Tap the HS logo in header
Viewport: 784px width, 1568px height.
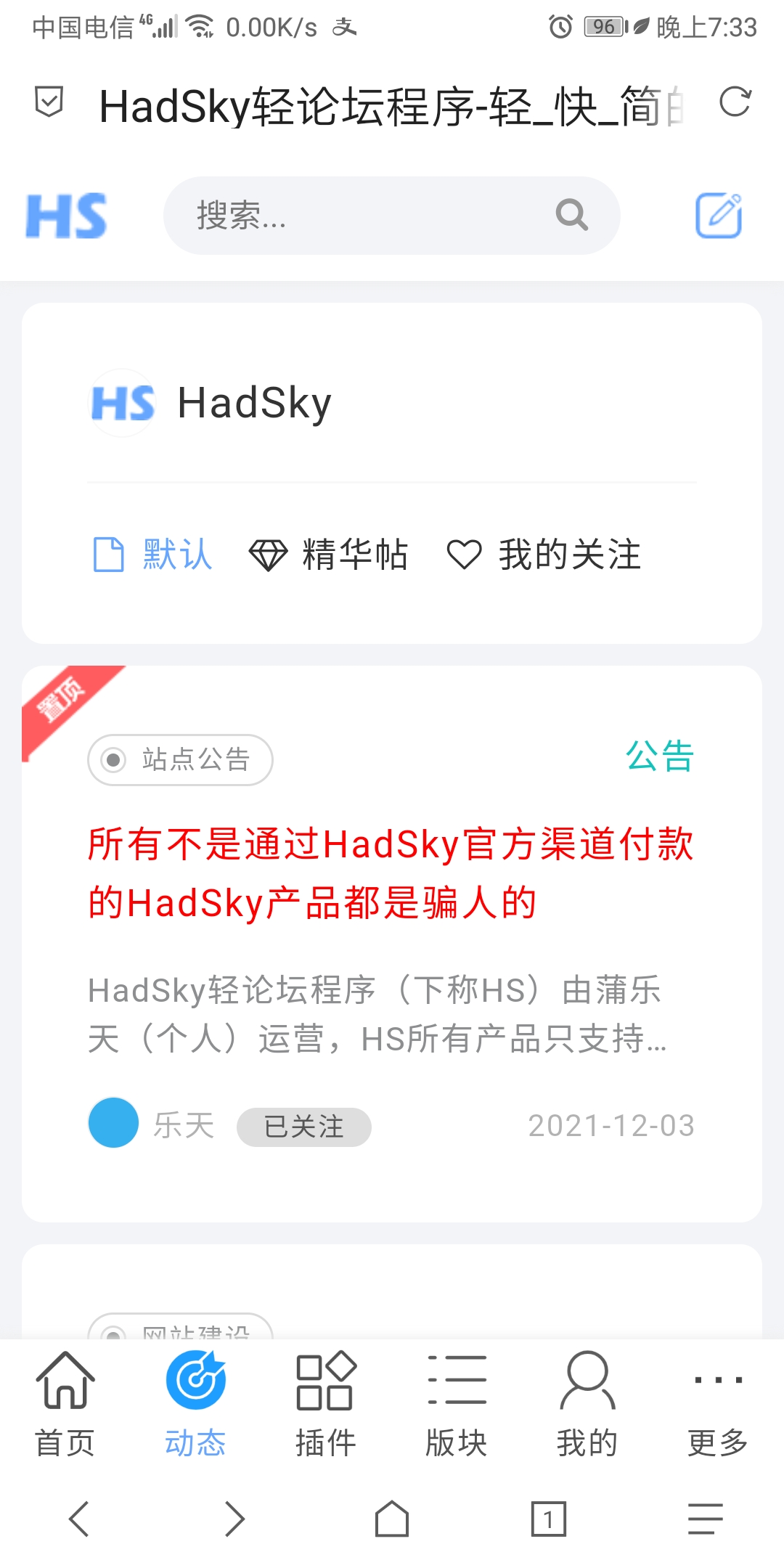[67, 216]
